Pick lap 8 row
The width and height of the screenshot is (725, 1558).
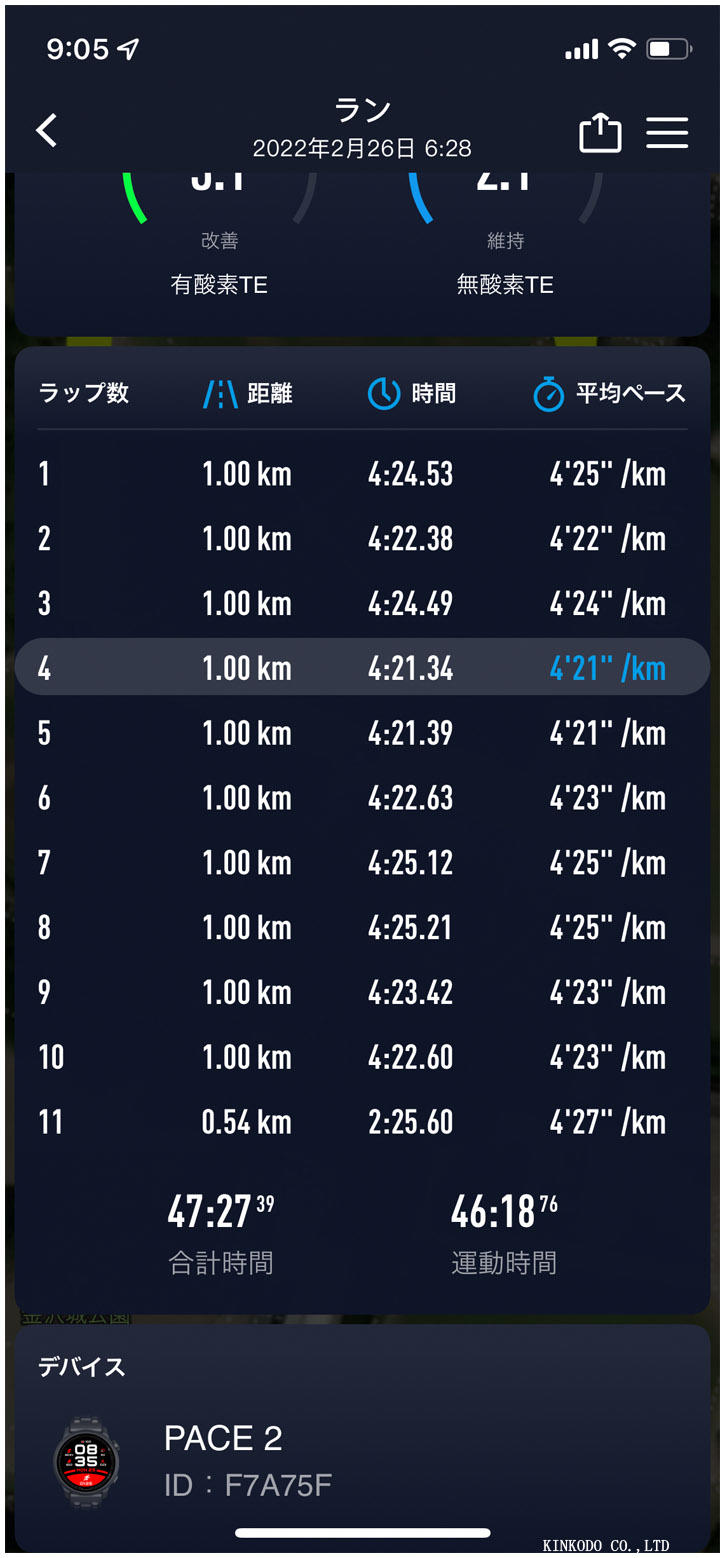(362, 928)
